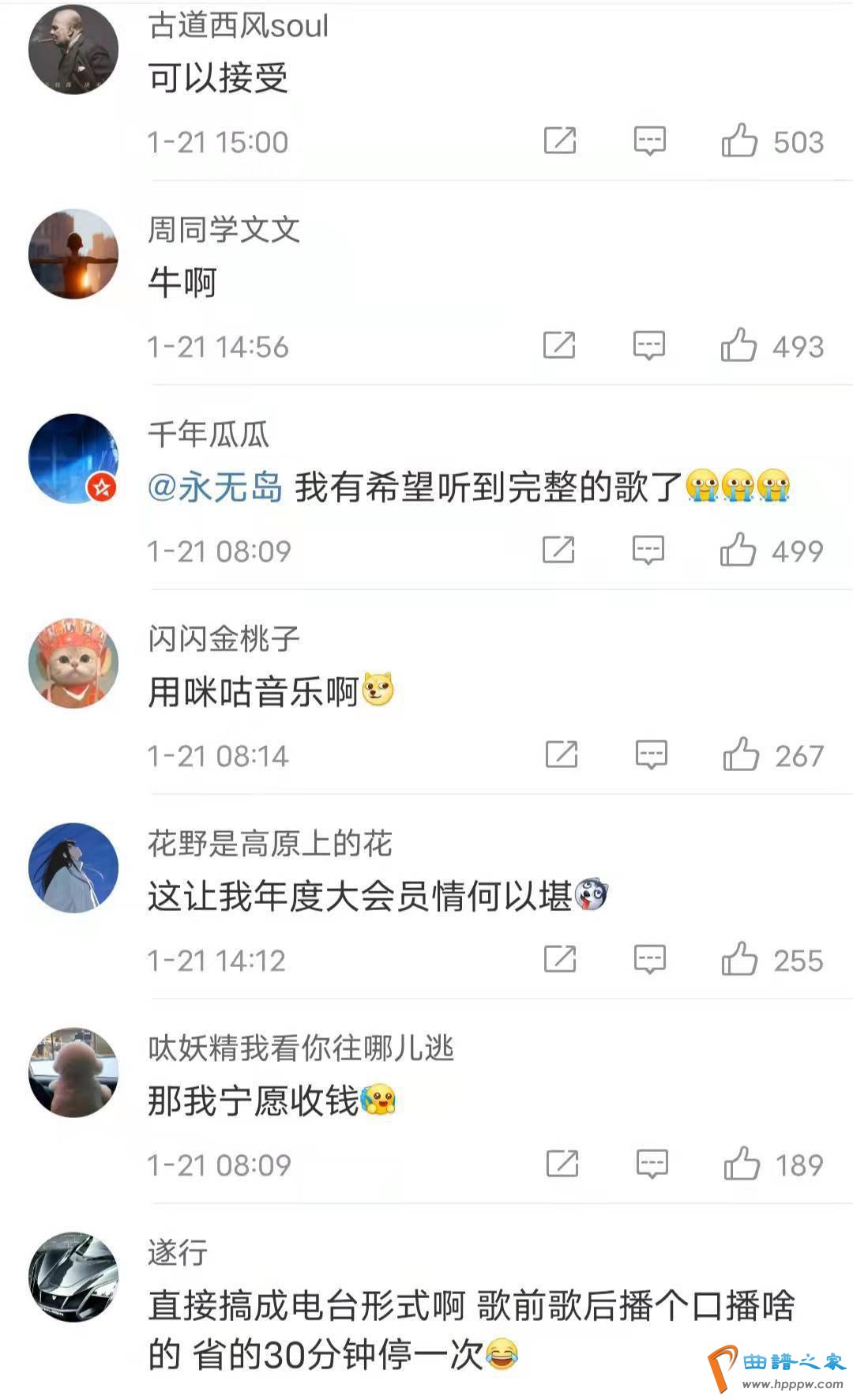Image resolution: width=853 pixels, height=1400 pixels.
Task: Like 闪闪金桃子's comment
Action: 741,755
